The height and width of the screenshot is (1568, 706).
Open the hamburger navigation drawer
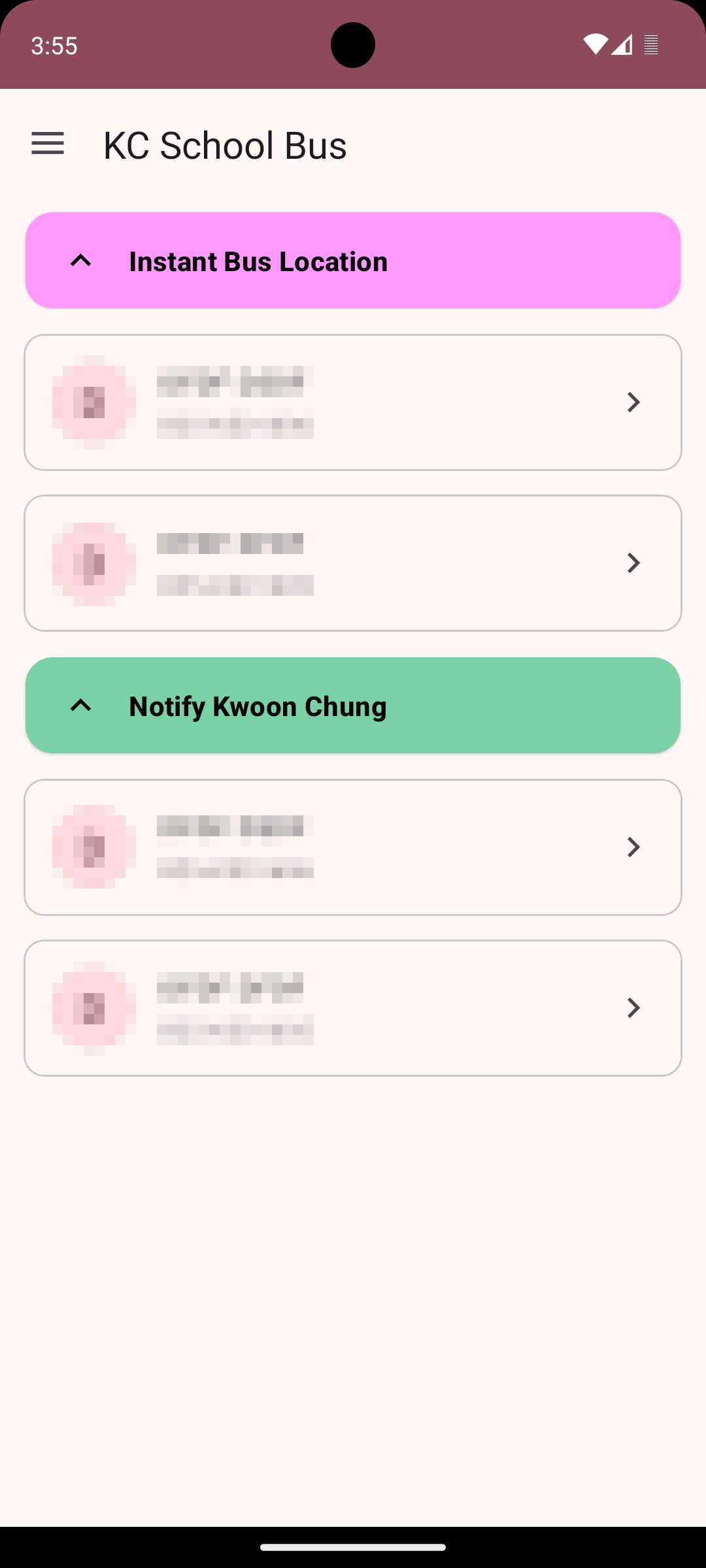(x=48, y=144)
